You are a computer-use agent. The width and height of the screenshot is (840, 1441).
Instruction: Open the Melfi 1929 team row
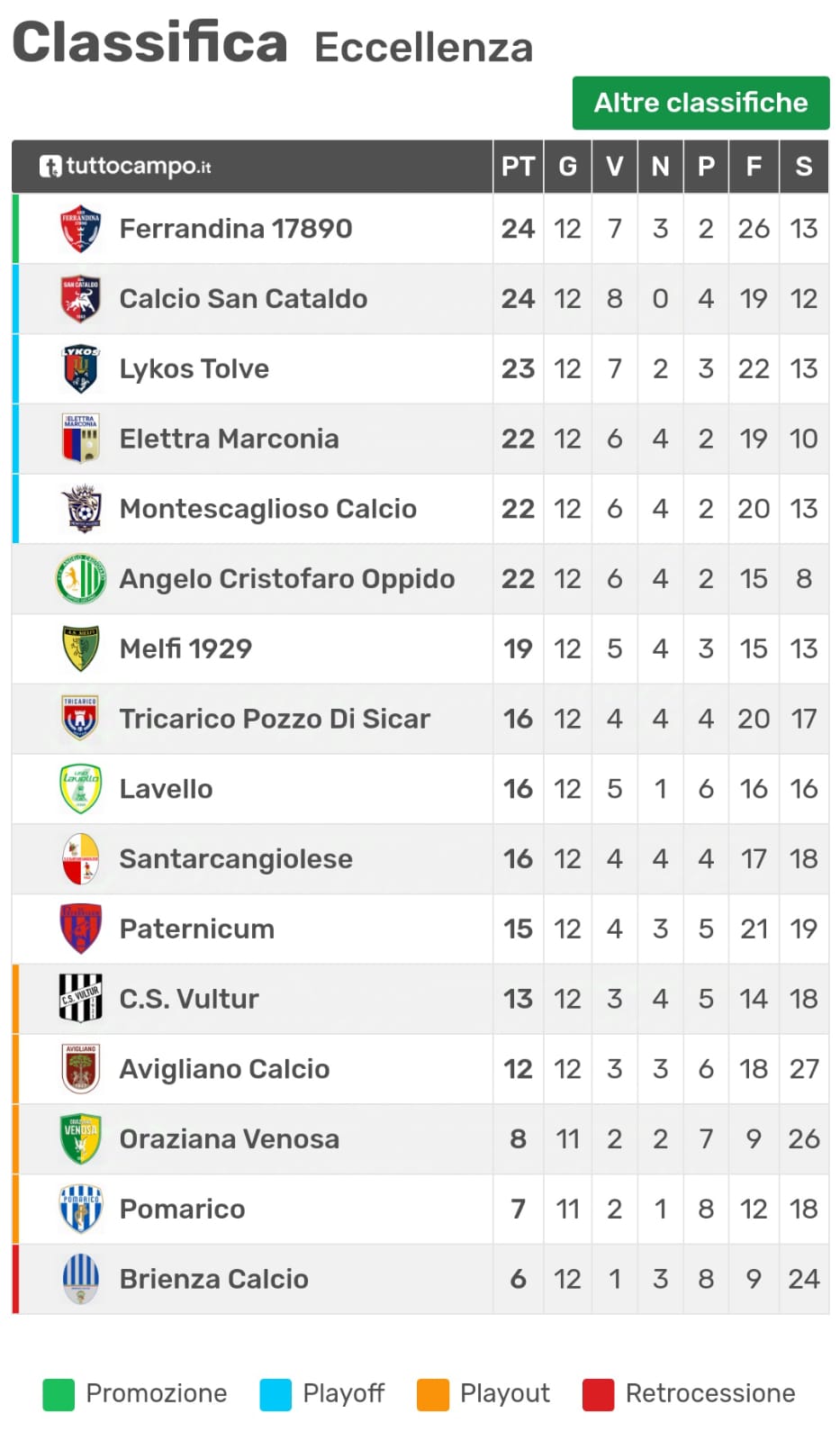tap(420, 649)
